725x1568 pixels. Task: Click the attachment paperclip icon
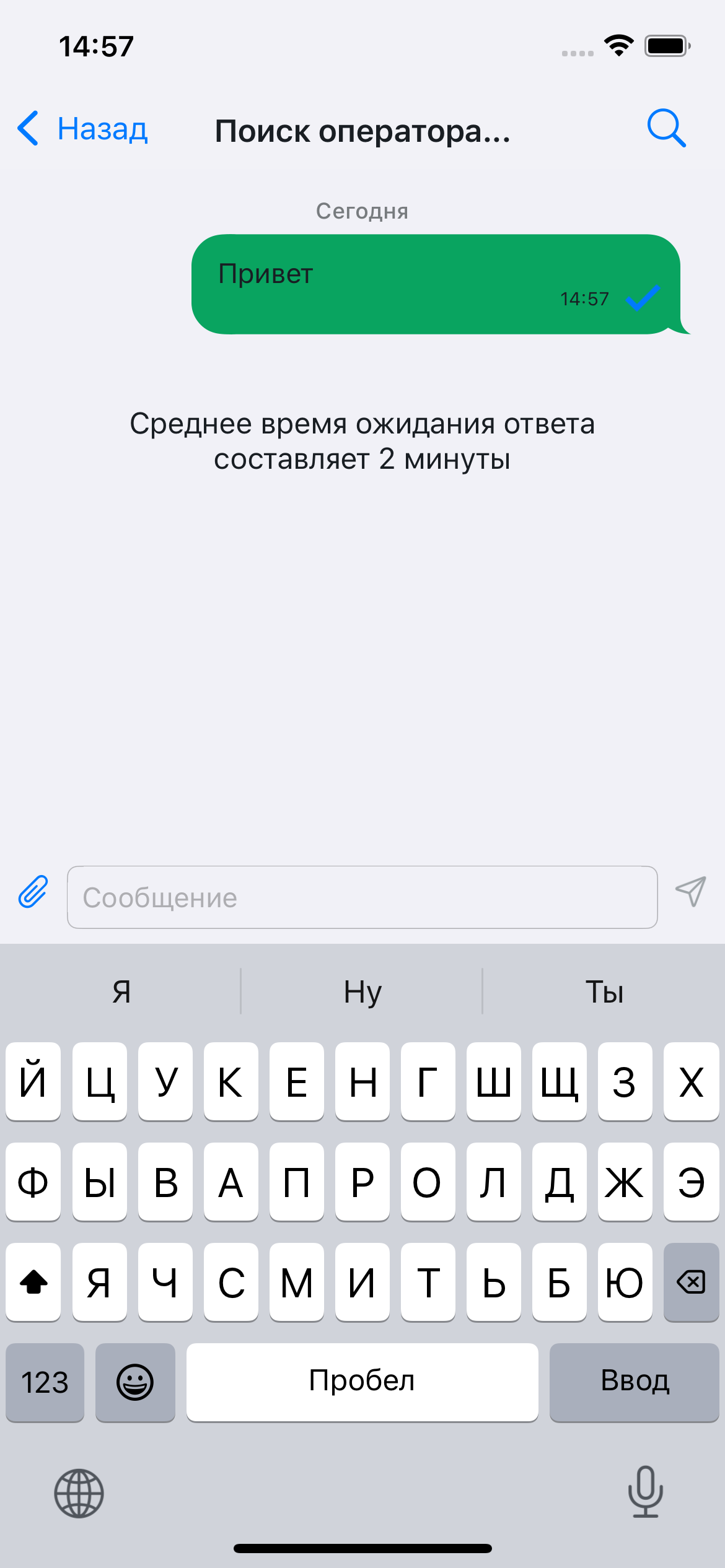point(33,894)
